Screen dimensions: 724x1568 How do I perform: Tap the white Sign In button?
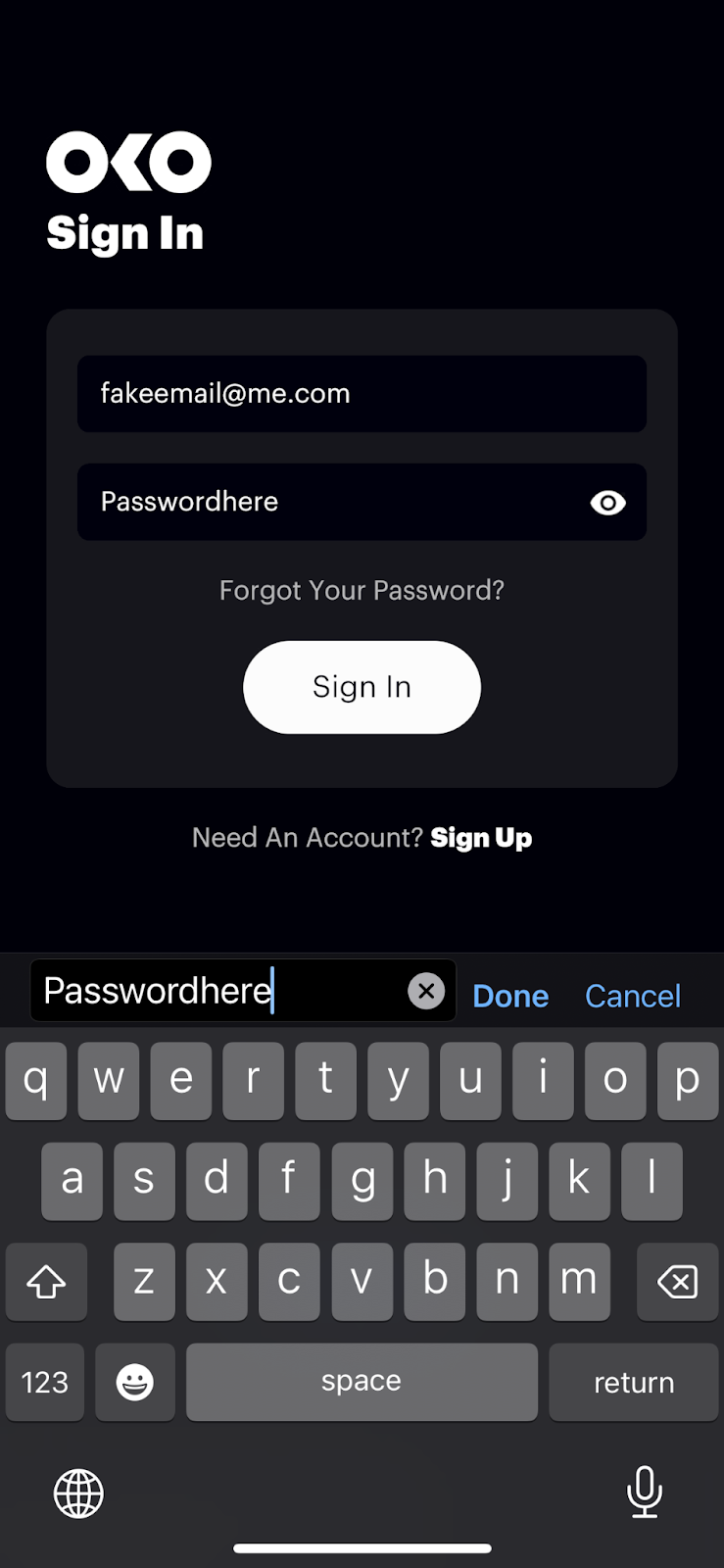coord(362,687)
